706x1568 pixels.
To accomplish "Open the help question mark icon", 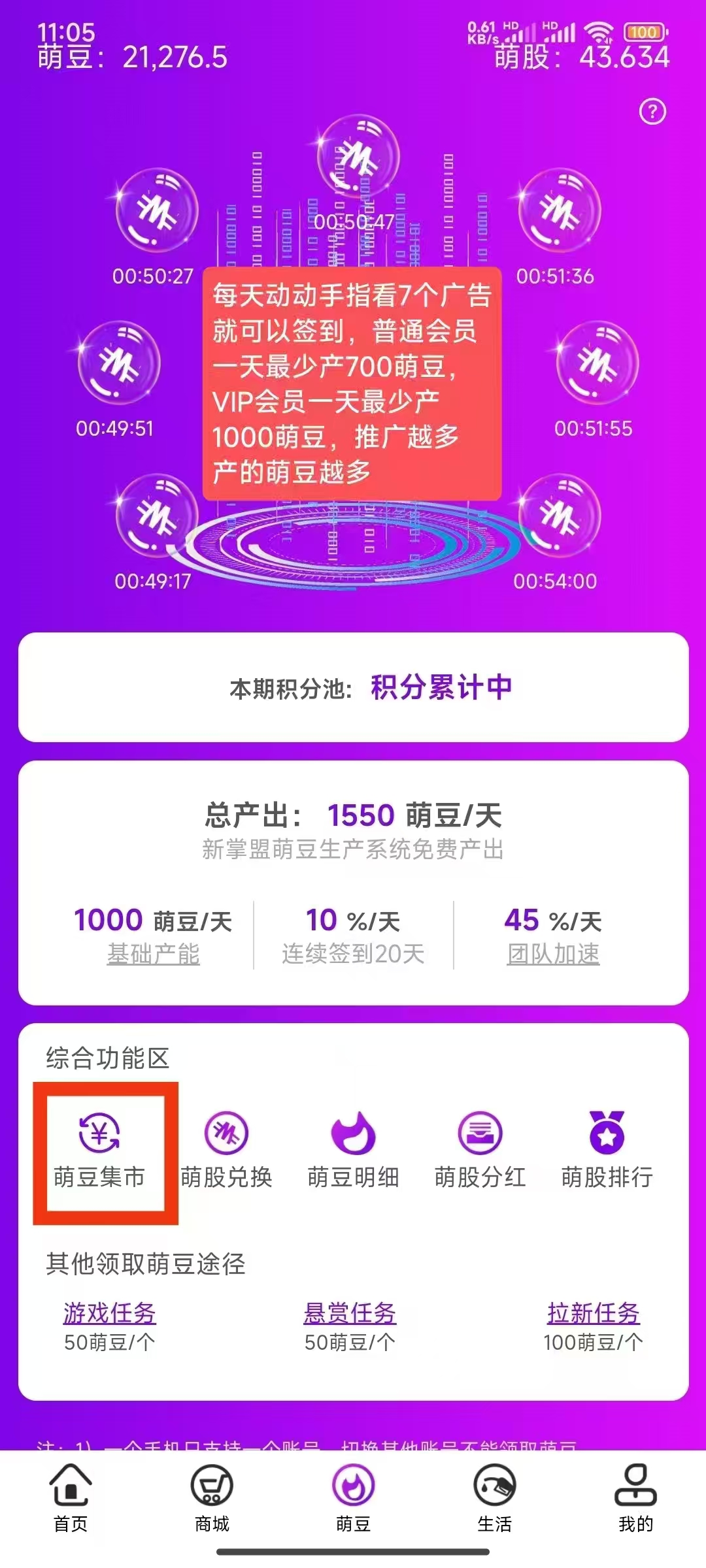I will [x=652, y=112].
